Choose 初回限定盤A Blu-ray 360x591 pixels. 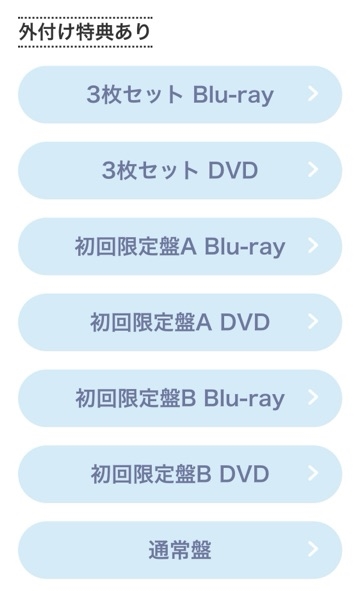pyautogui.click(x=180, y=247)
